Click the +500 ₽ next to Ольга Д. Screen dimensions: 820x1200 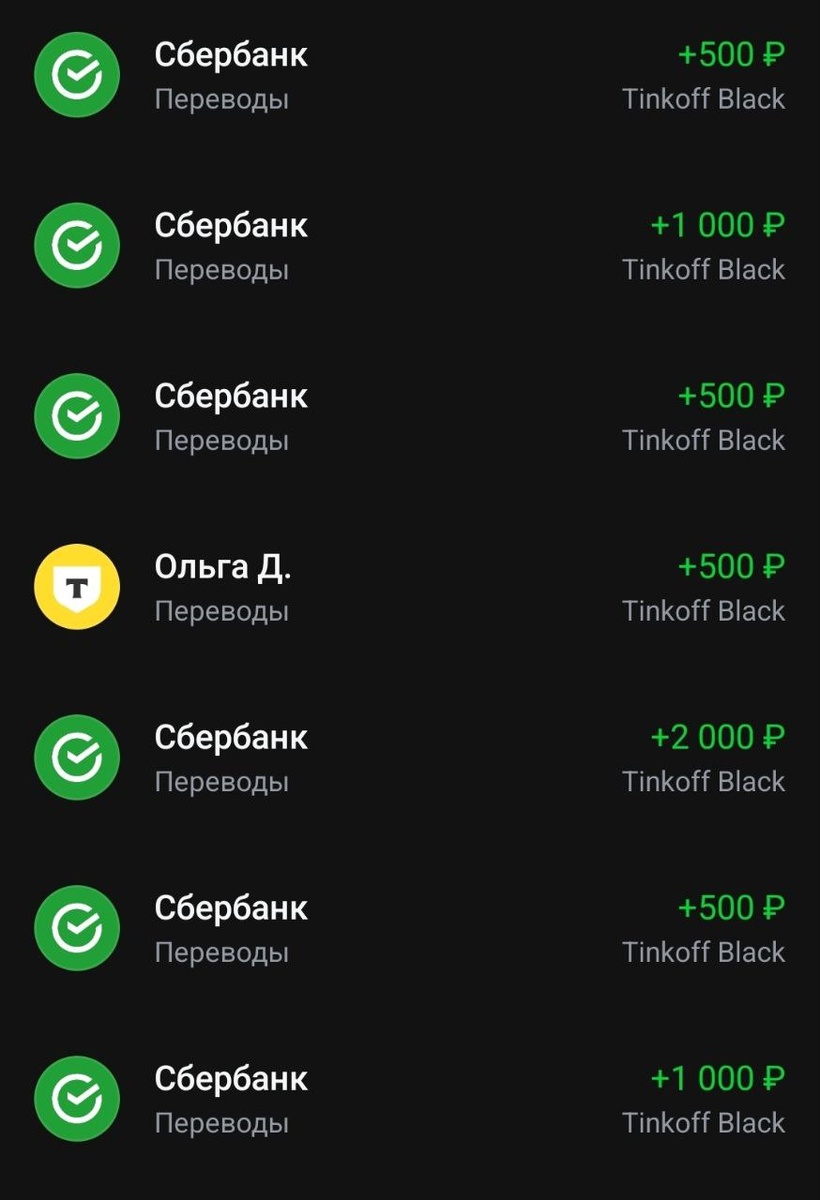[729, 566]
